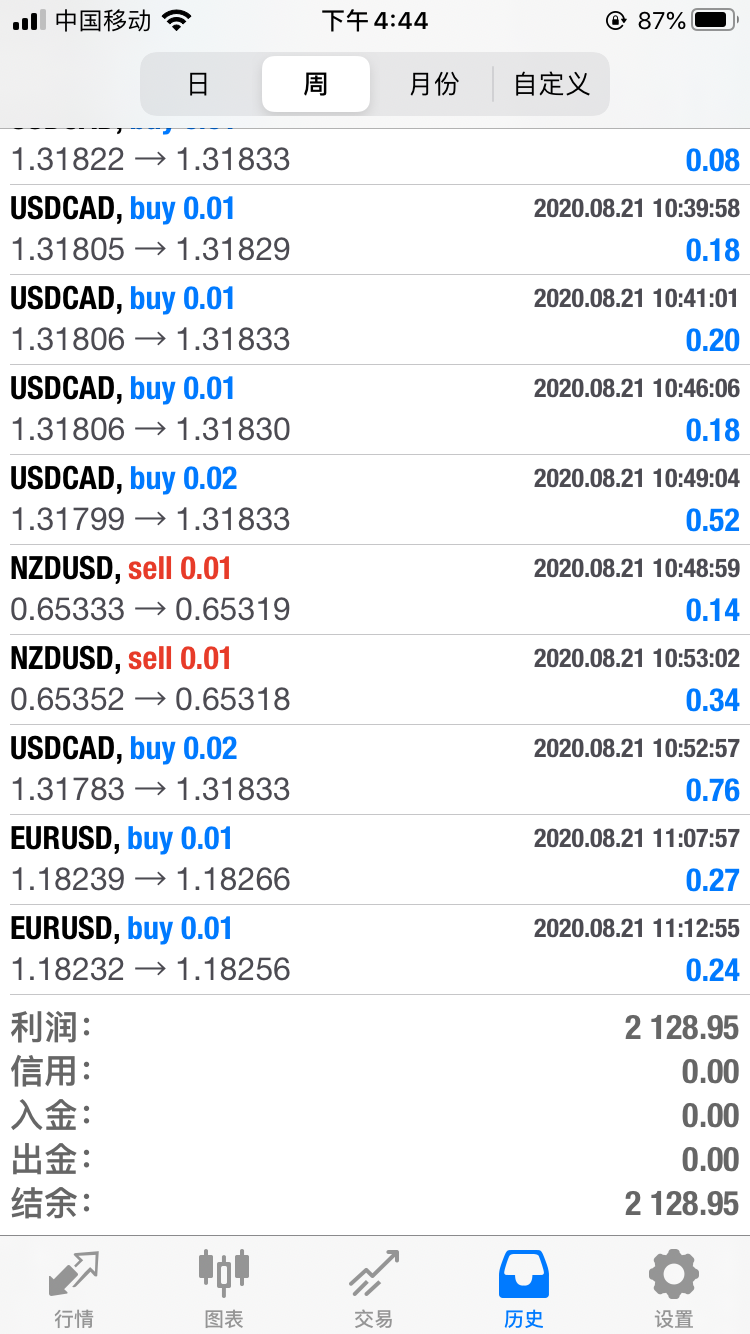
Task: Expand the USDCAD trade from 10:39:58
Action: click(375, 230)
